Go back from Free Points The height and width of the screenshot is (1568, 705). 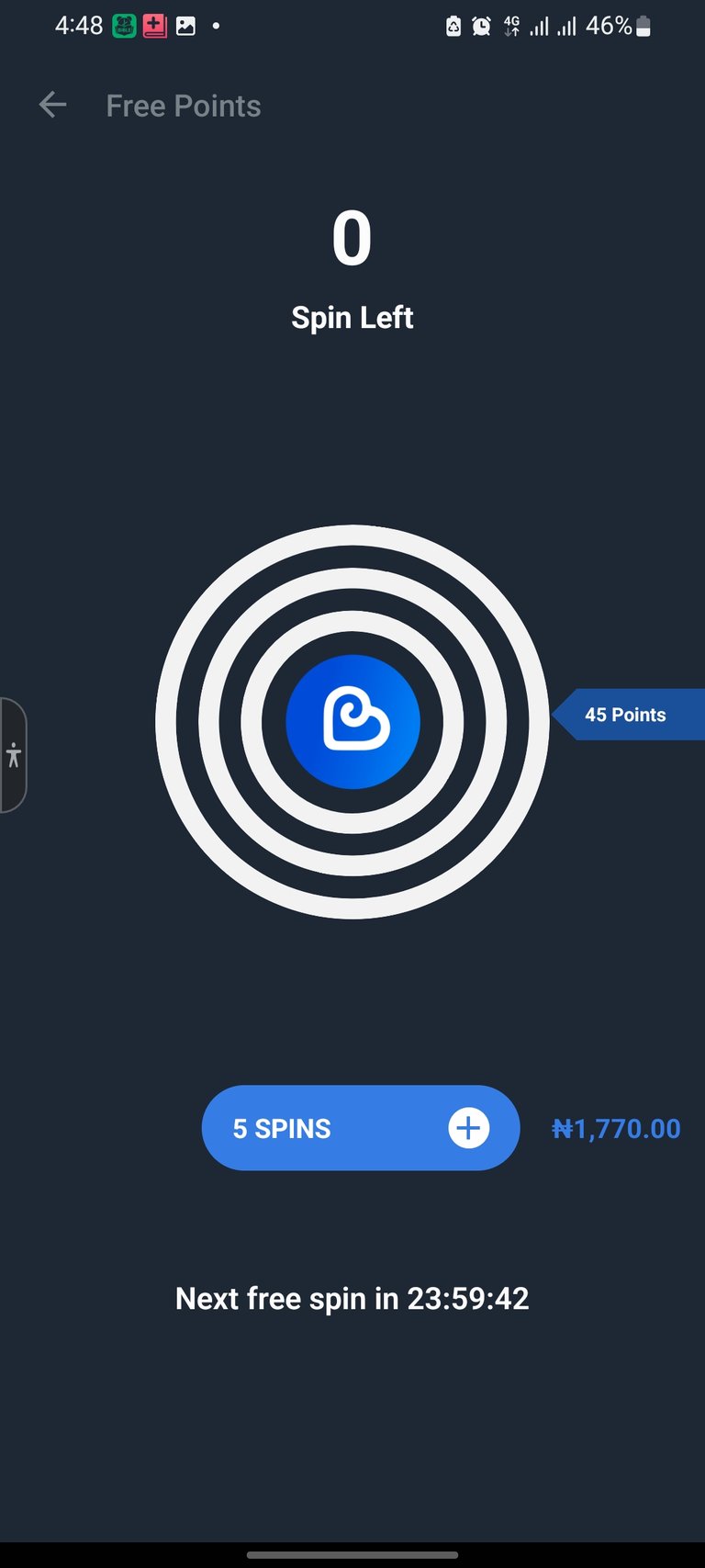click(53, 106)
